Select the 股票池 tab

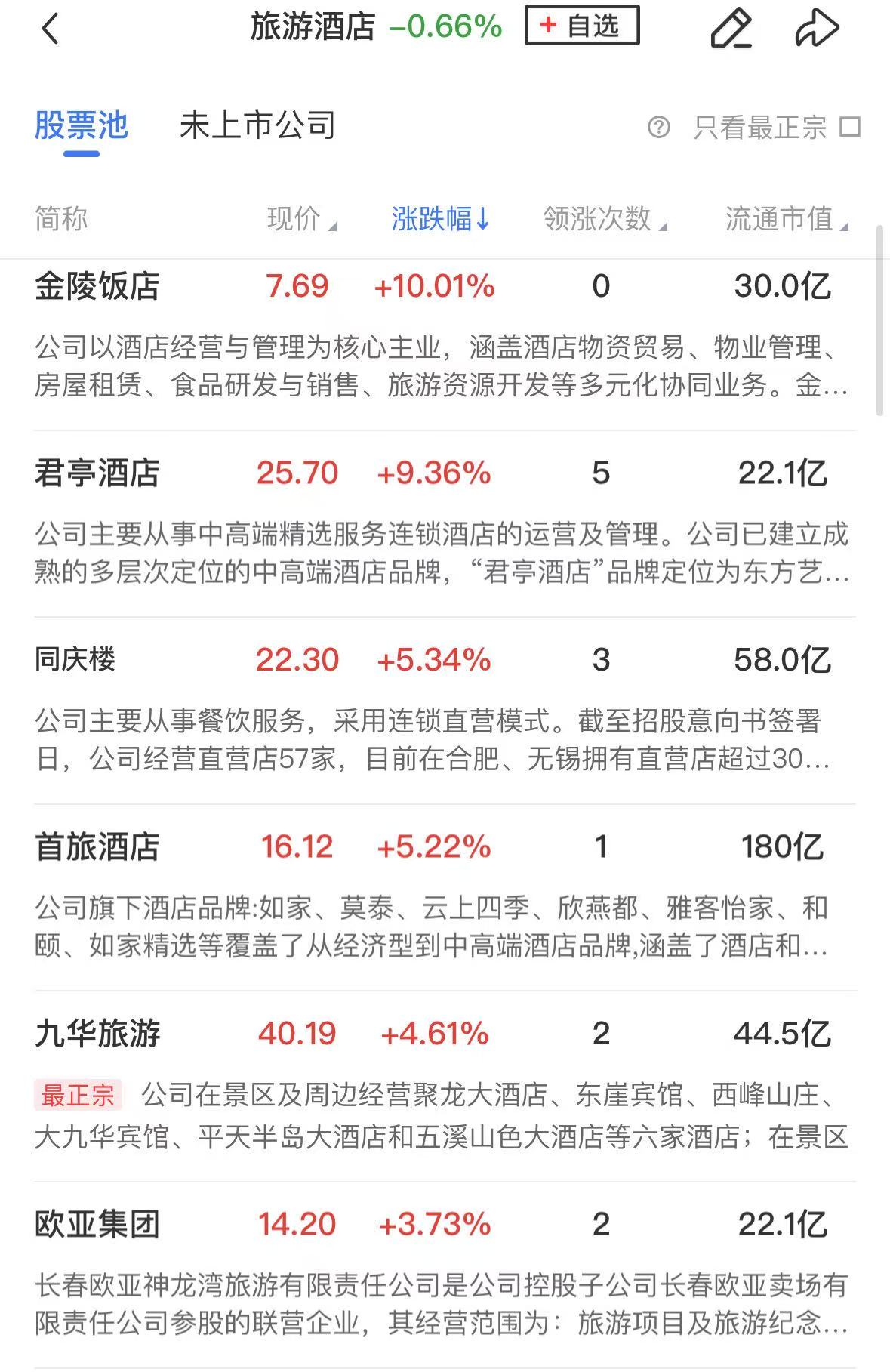click(x=82, y=125)
